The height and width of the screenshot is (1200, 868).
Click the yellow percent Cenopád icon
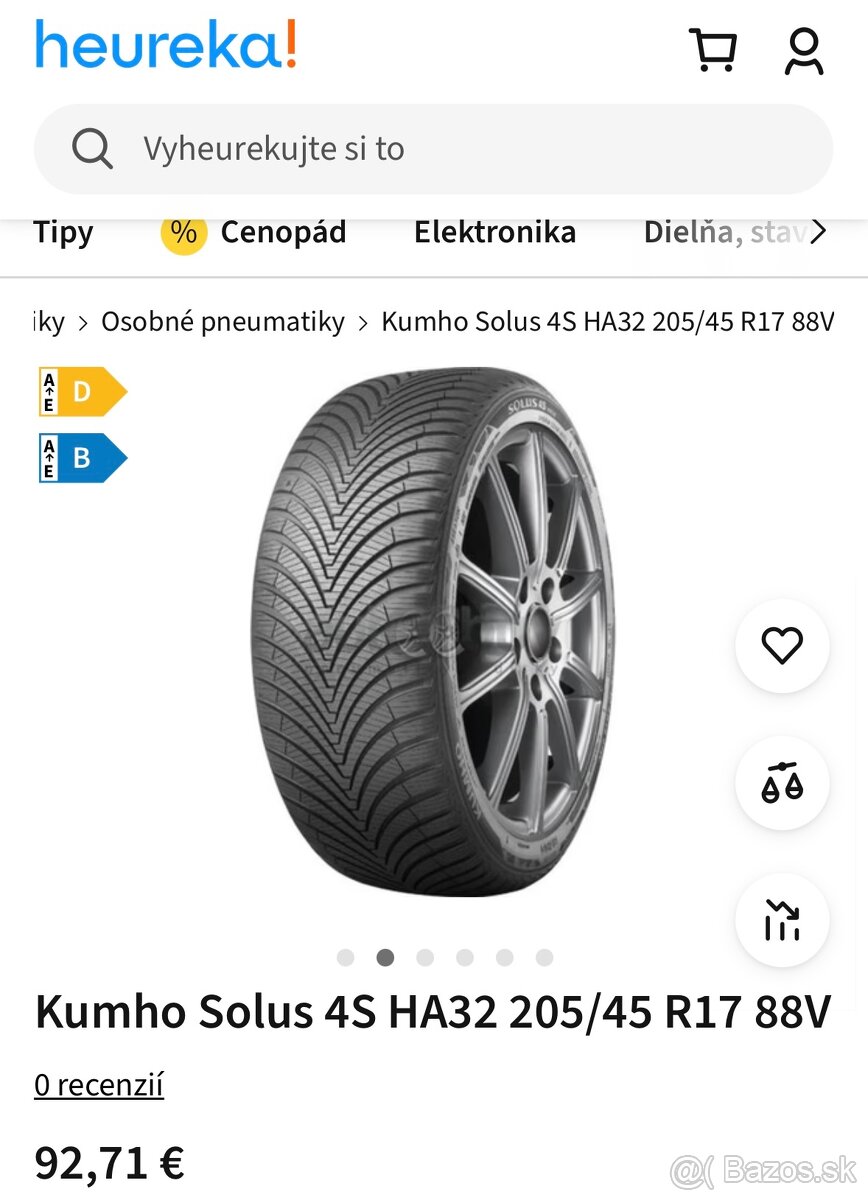[x=181, y=232]
